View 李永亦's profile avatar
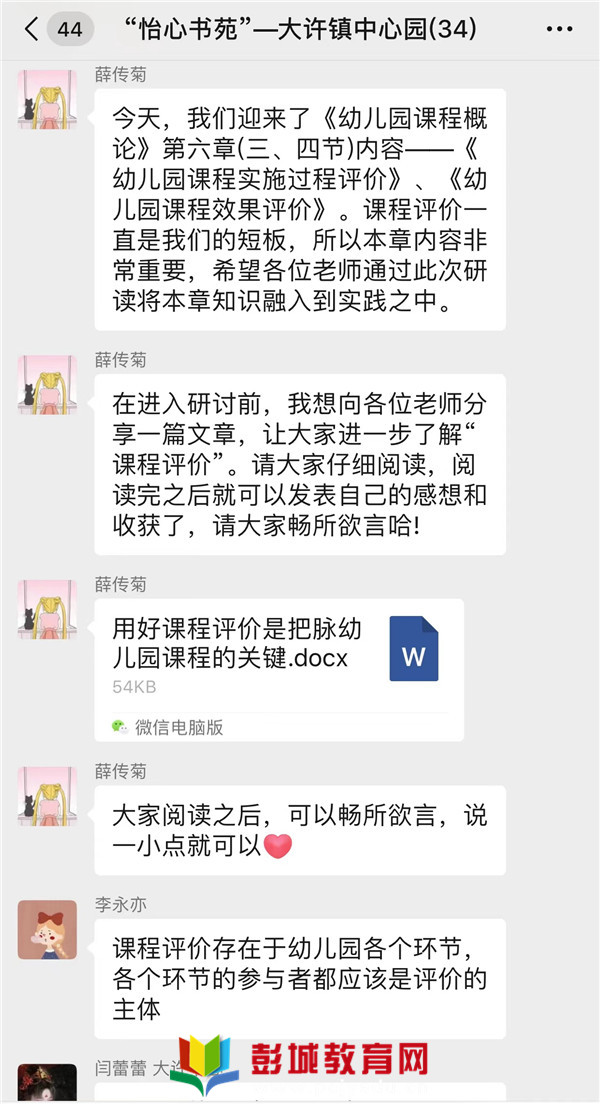This screenshot has height=1104, width=600. coord(47,928)
